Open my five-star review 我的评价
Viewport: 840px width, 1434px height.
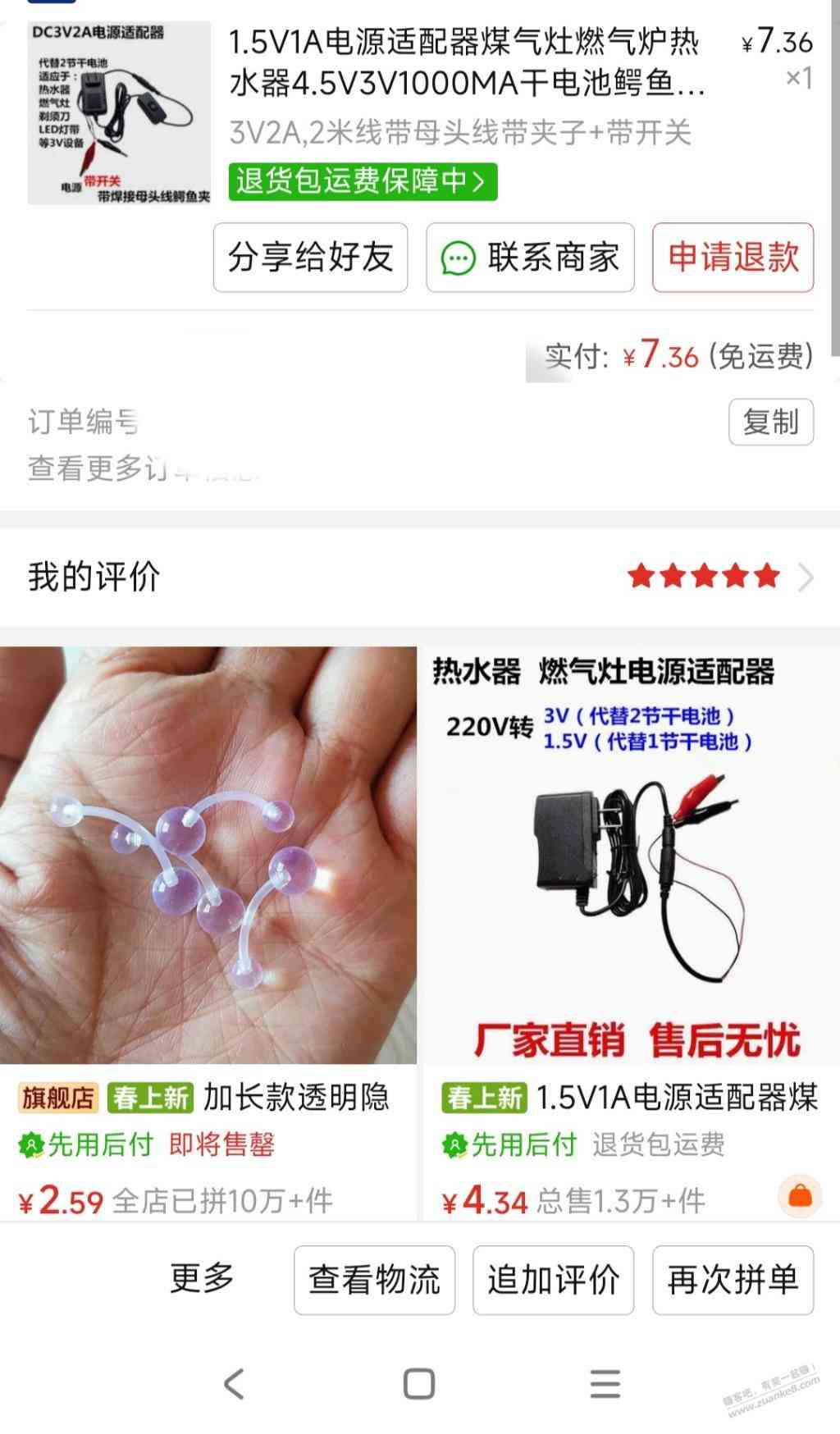pyautogui.click(x=420, y=577)
